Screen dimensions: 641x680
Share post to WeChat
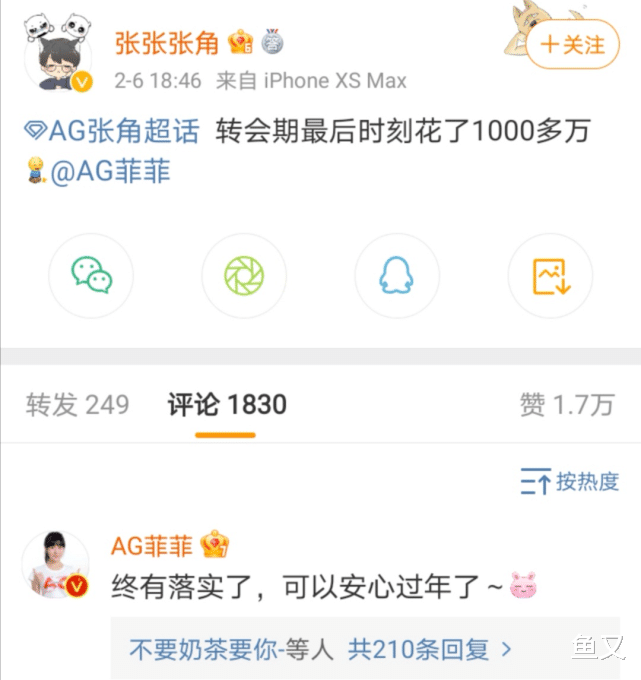[91, 275]
